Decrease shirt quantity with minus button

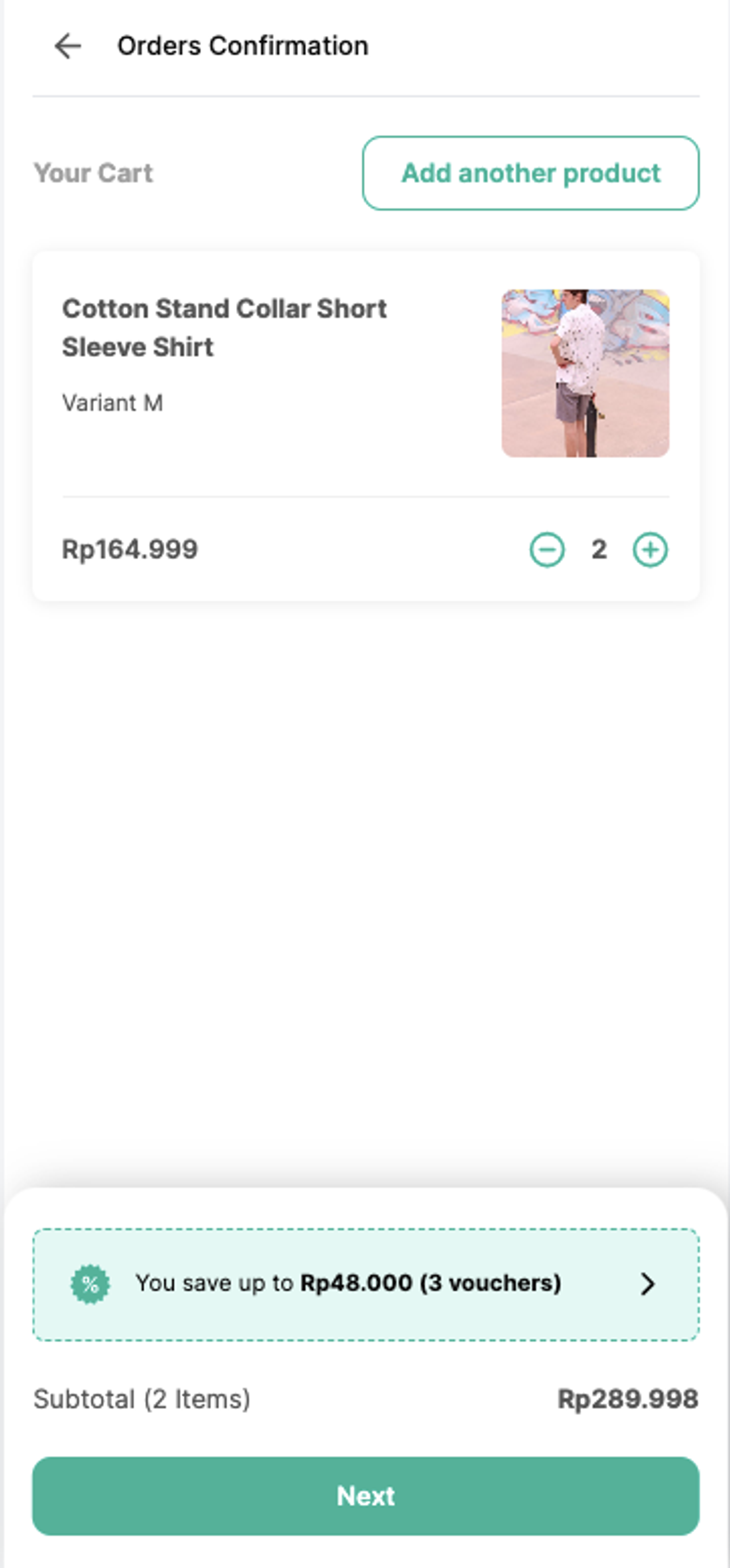click(547, 550)
